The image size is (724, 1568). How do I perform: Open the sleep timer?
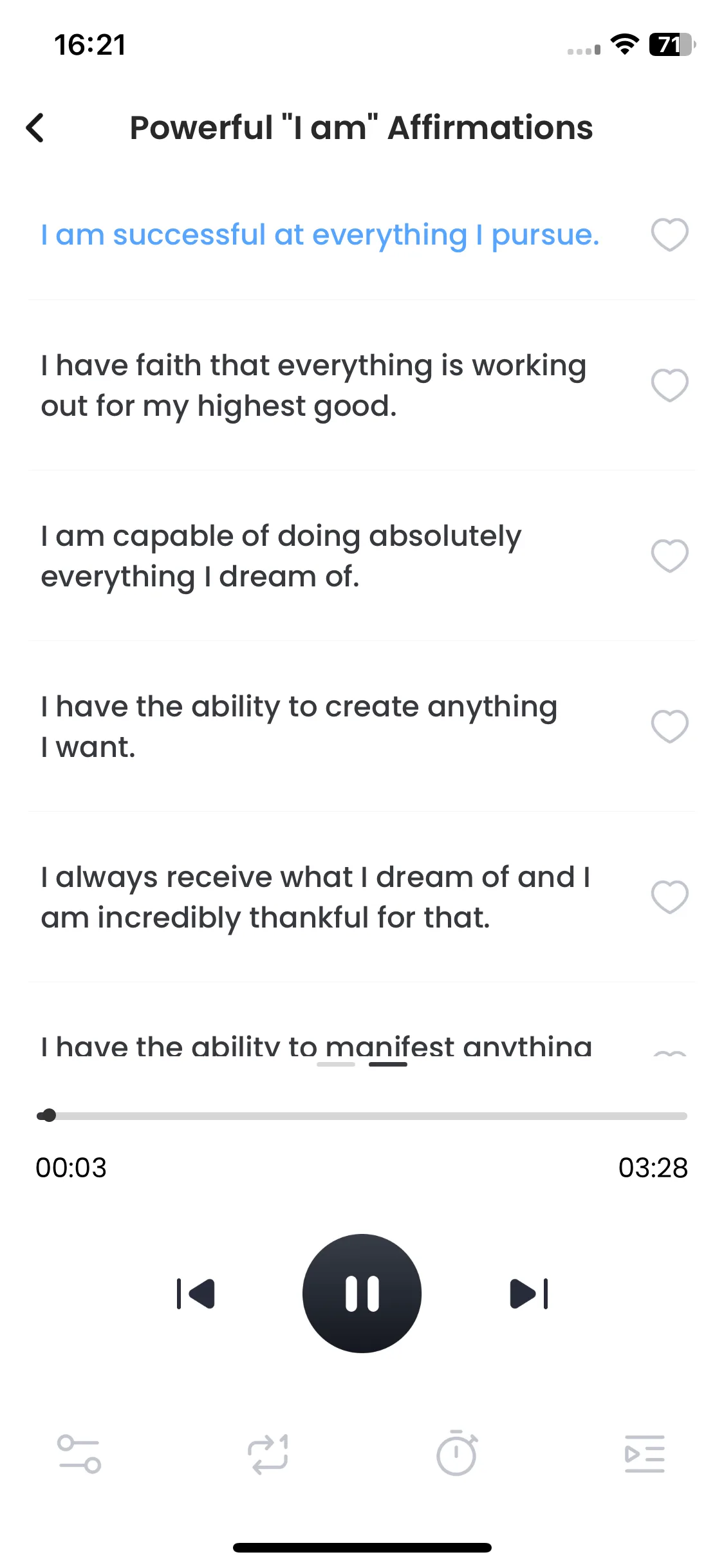click(x=456, y=1454)
